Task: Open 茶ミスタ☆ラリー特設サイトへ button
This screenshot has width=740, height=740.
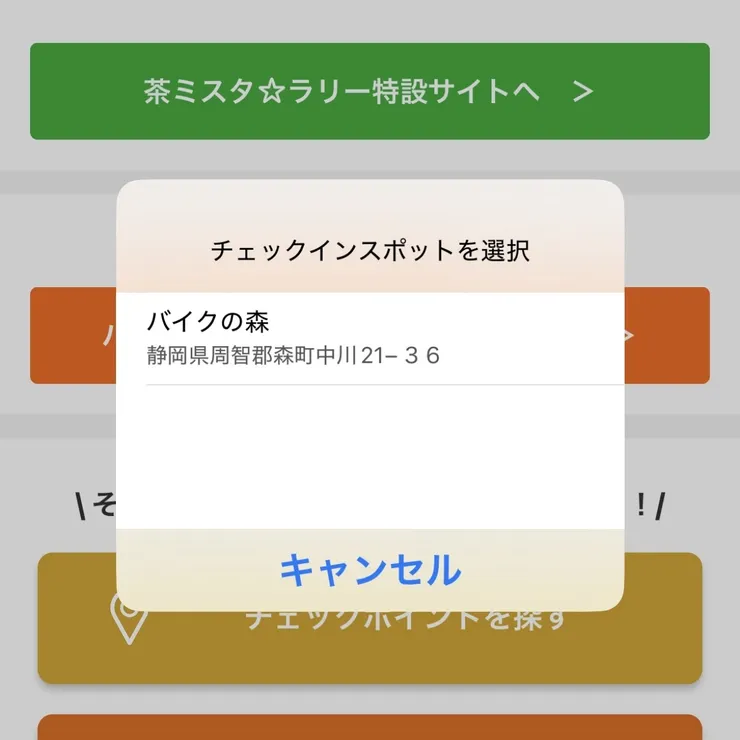Action: tap(370, 91)
